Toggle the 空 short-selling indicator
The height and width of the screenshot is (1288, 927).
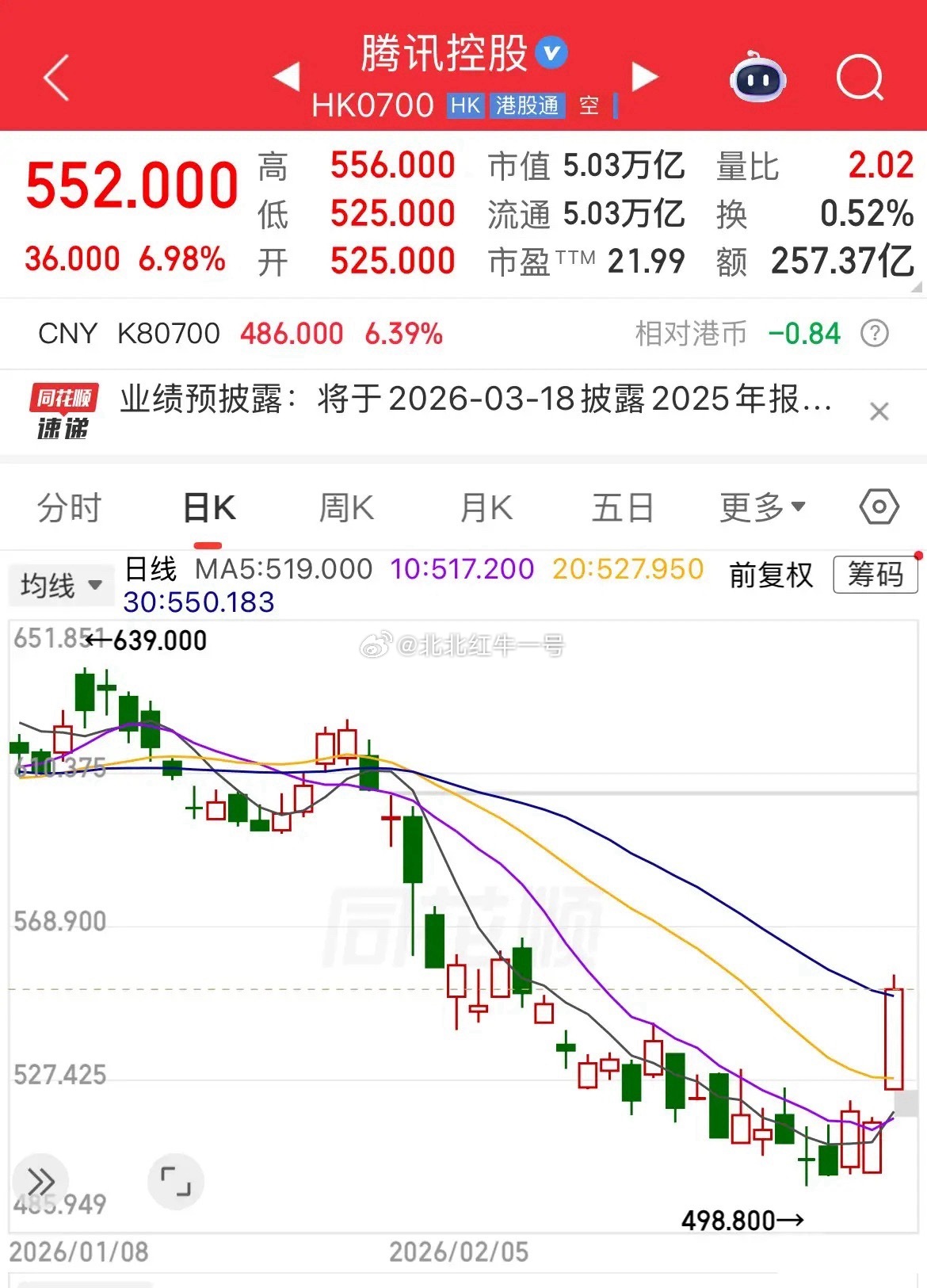591,105
